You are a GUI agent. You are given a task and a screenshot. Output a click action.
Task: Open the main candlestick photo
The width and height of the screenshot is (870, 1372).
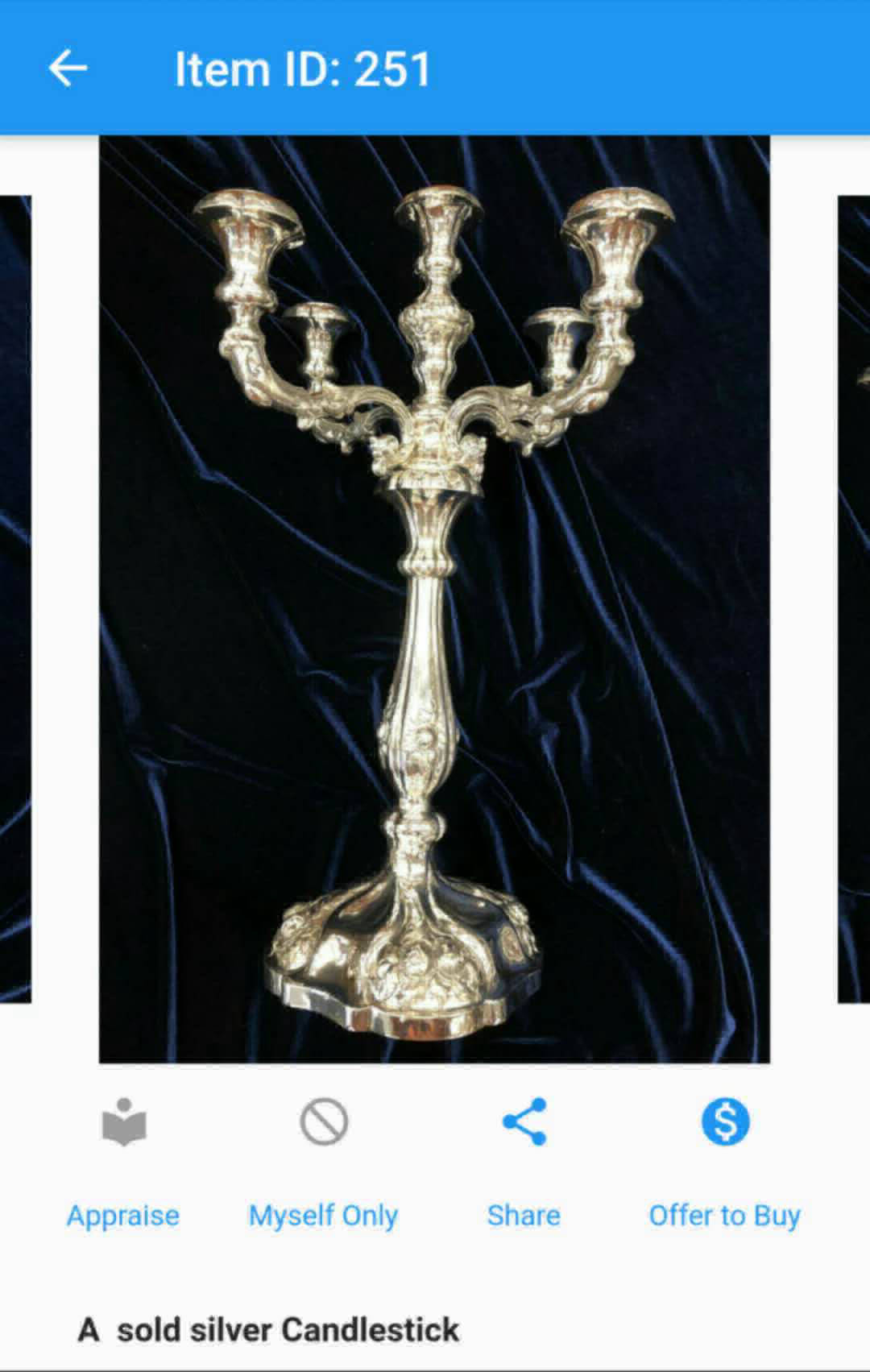[x=434, y=599]
